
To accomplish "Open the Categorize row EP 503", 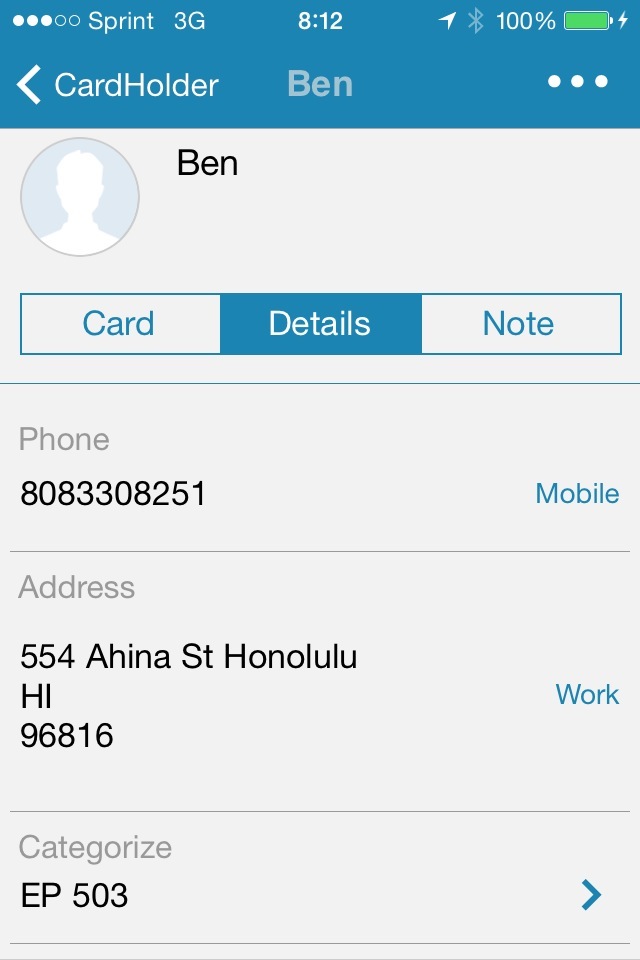I will pos(320,893).
